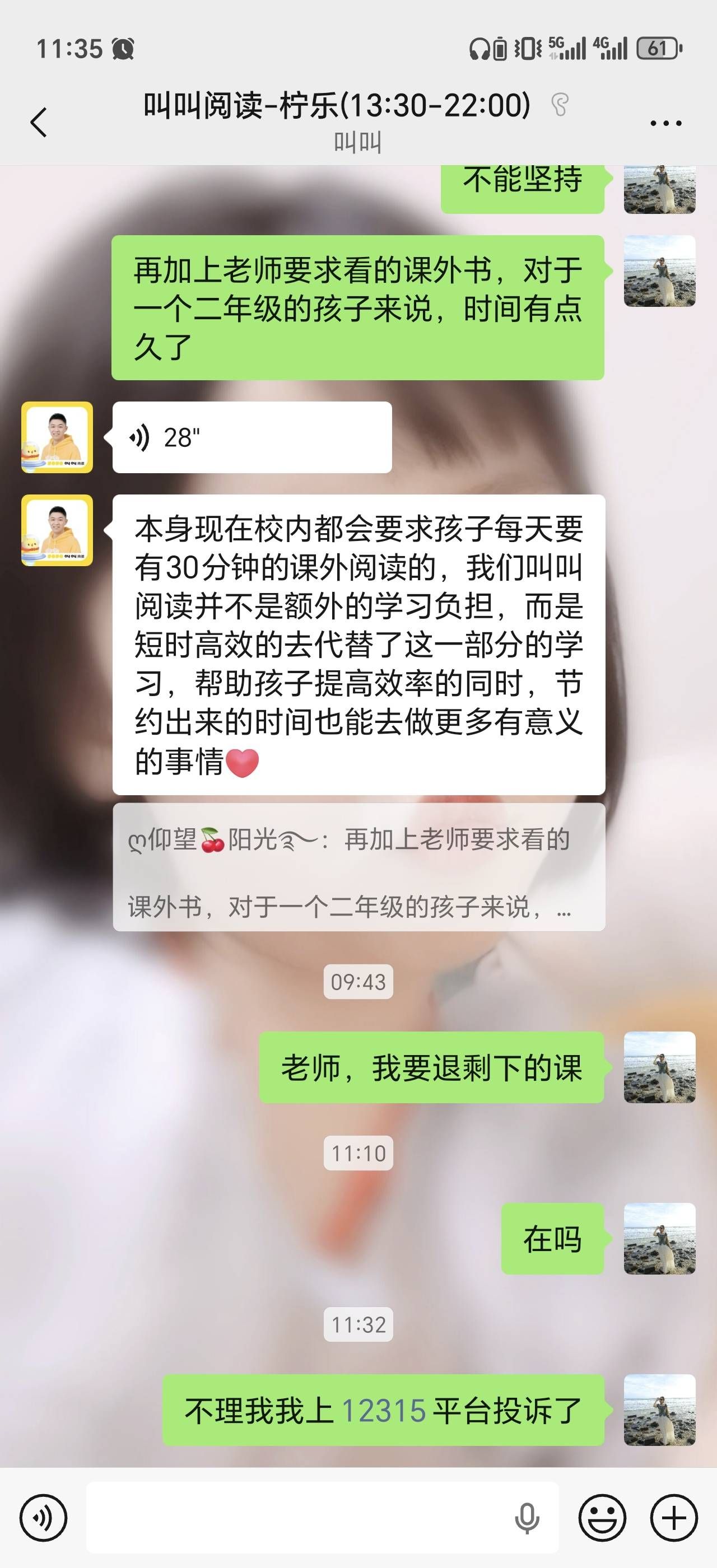
Task: Open the chat info overflow menu
Action: click(665, 123)
